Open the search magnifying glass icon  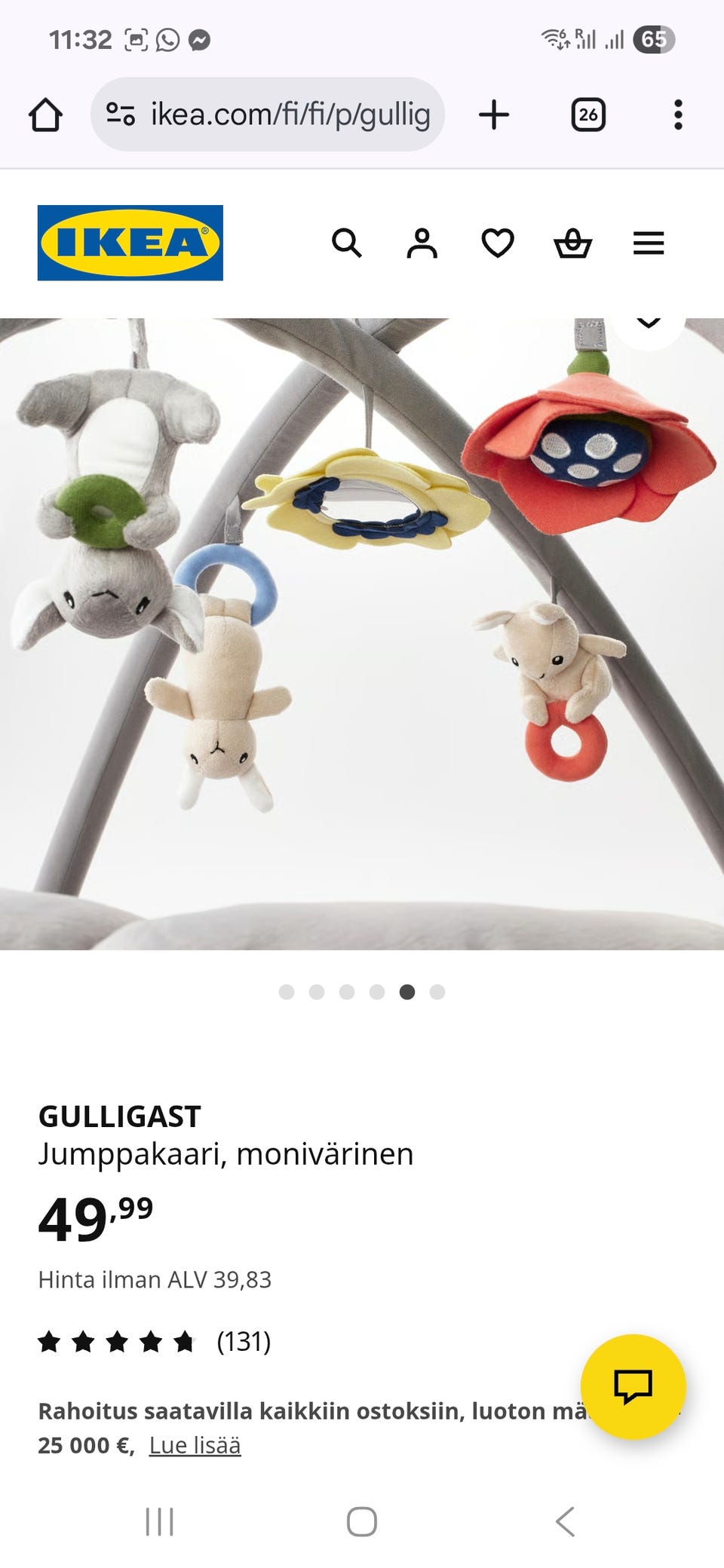(348, 243)
